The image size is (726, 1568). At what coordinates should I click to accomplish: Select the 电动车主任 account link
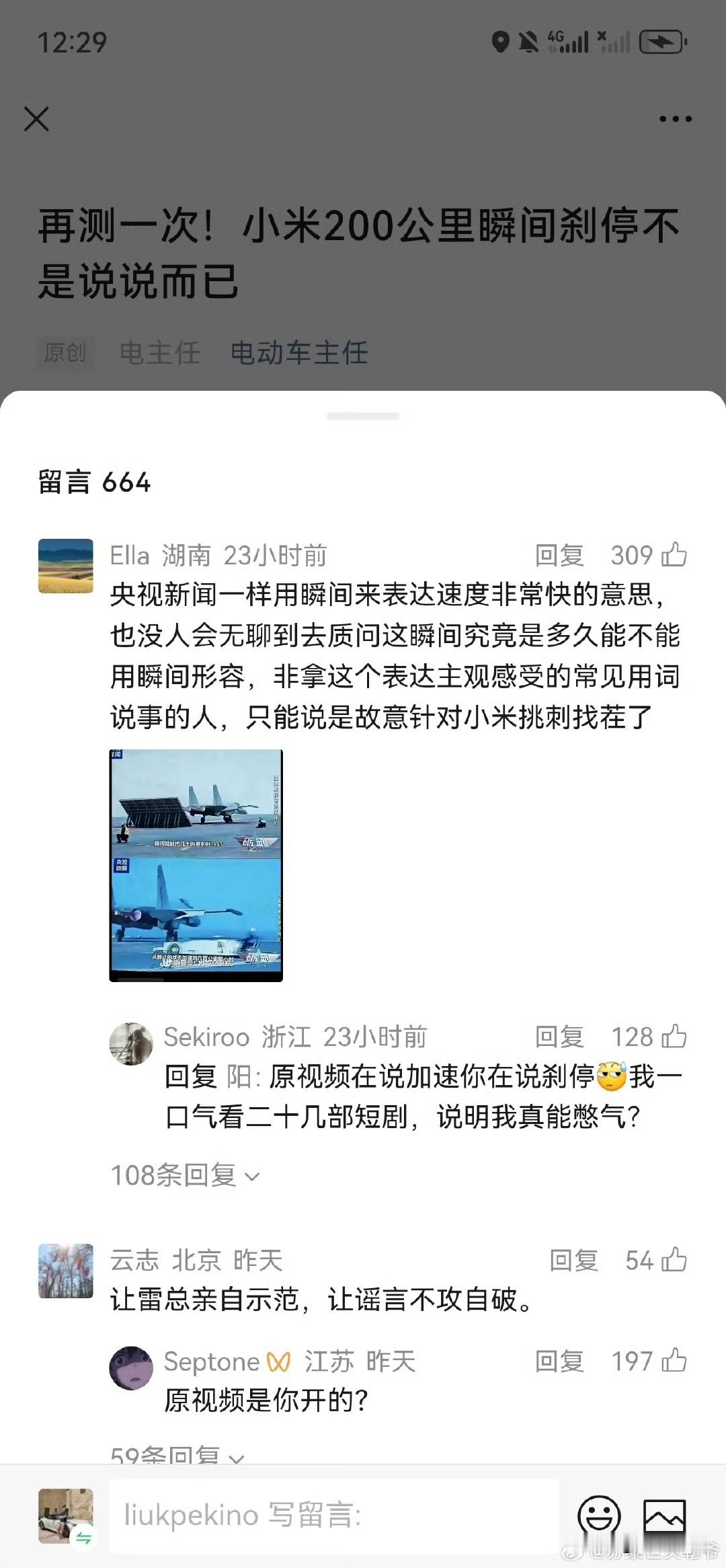pyautogui.click(x=299, y=353)
